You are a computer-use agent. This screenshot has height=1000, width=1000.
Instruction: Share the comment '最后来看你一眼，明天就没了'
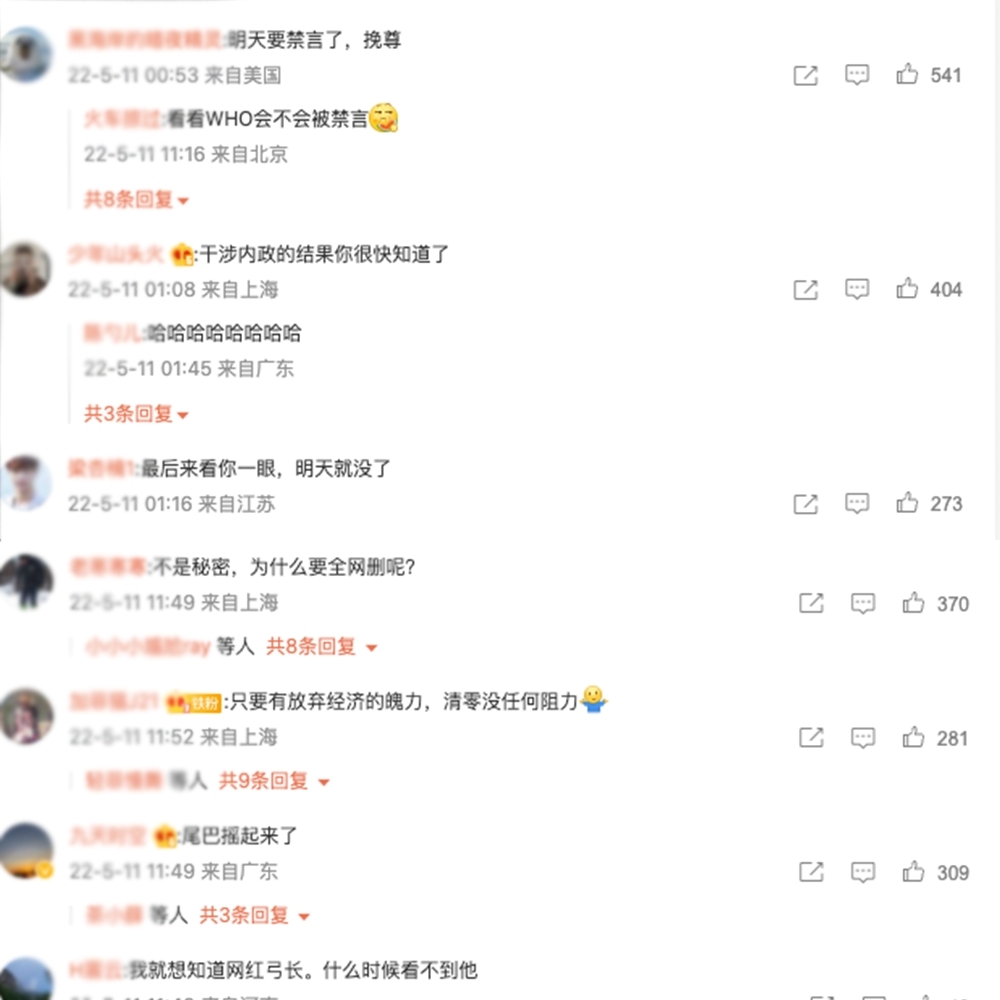tap(806, 504)
